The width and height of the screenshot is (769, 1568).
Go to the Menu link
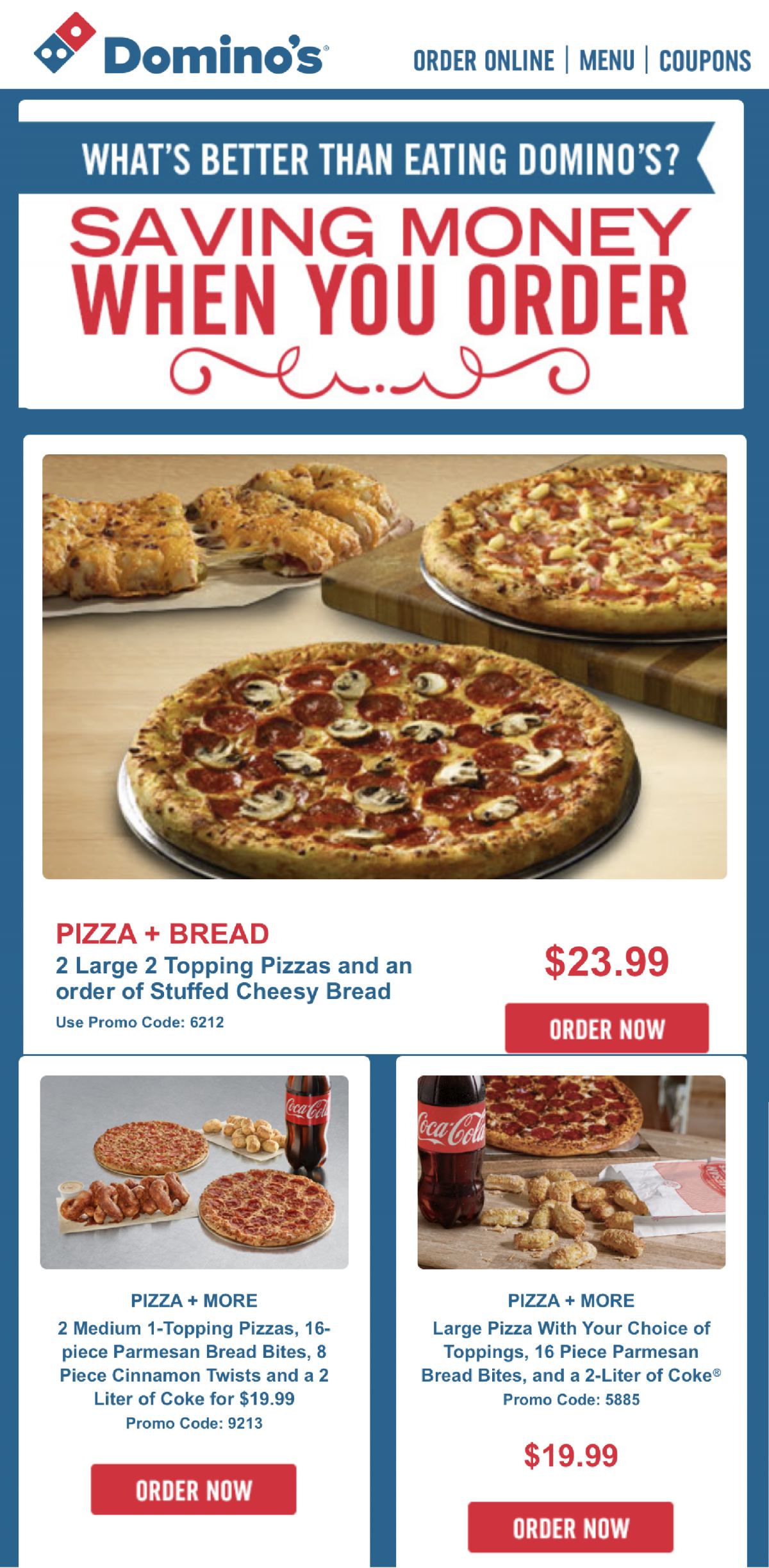[606, 61]
